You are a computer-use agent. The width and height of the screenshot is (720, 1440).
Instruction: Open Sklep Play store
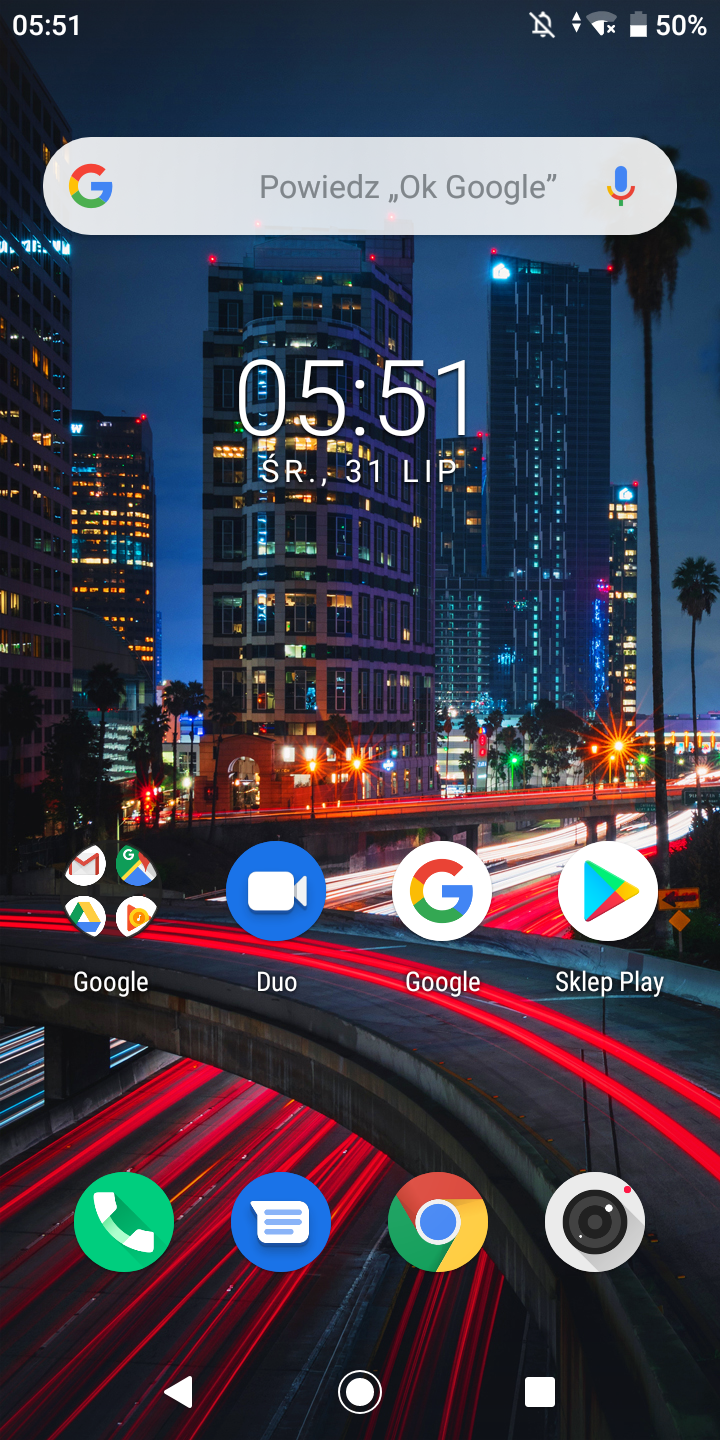tap(608, 892)
